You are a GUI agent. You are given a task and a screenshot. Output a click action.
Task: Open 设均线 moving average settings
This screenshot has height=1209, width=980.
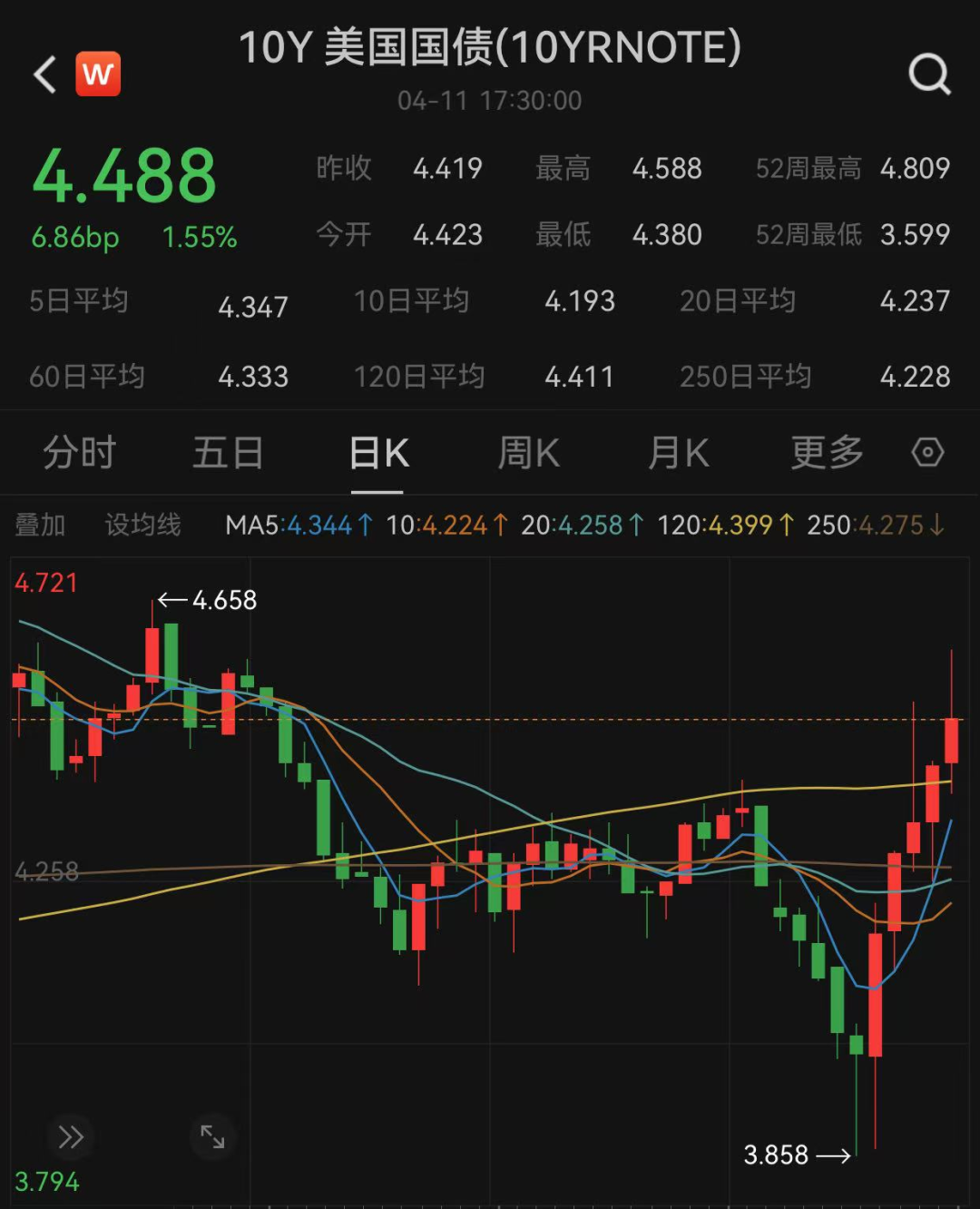coord(142,525)
